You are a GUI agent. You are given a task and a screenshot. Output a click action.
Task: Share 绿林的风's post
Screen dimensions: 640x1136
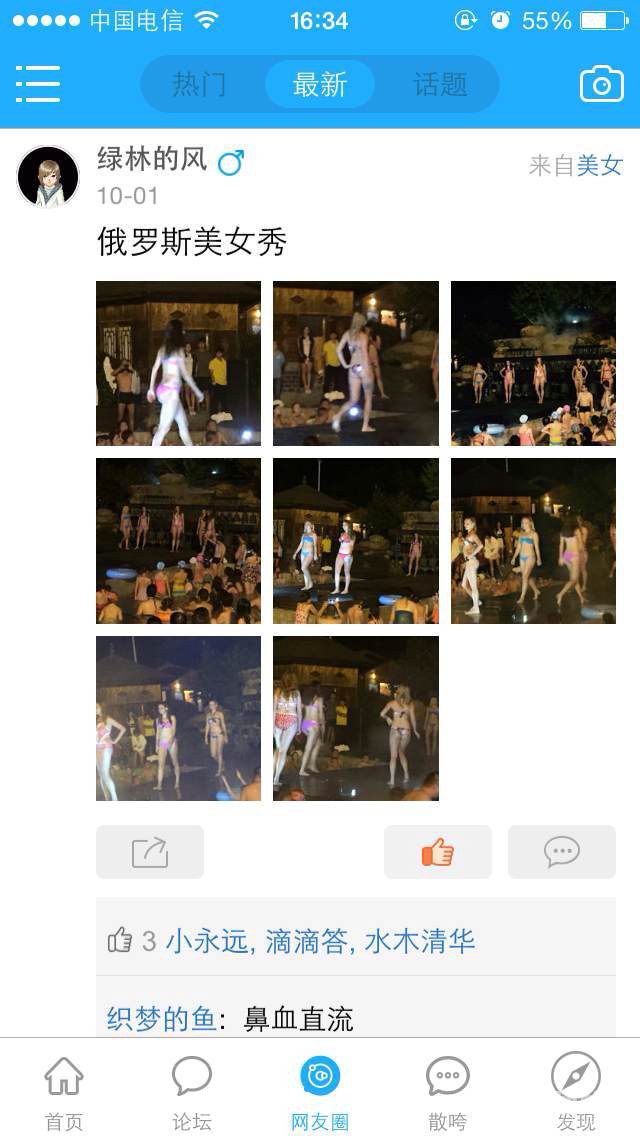(x=150, y=852)
